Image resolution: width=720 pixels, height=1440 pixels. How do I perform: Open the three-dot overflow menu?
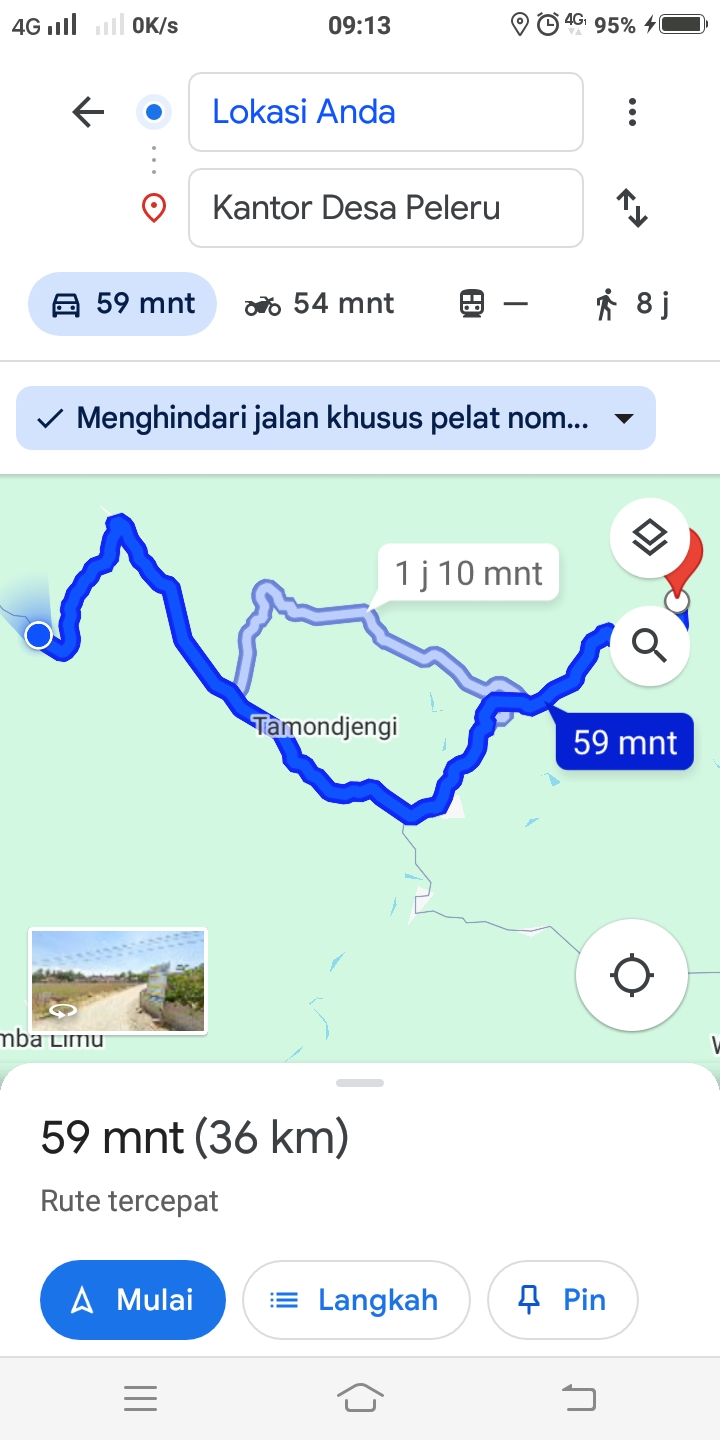[632, 112]
